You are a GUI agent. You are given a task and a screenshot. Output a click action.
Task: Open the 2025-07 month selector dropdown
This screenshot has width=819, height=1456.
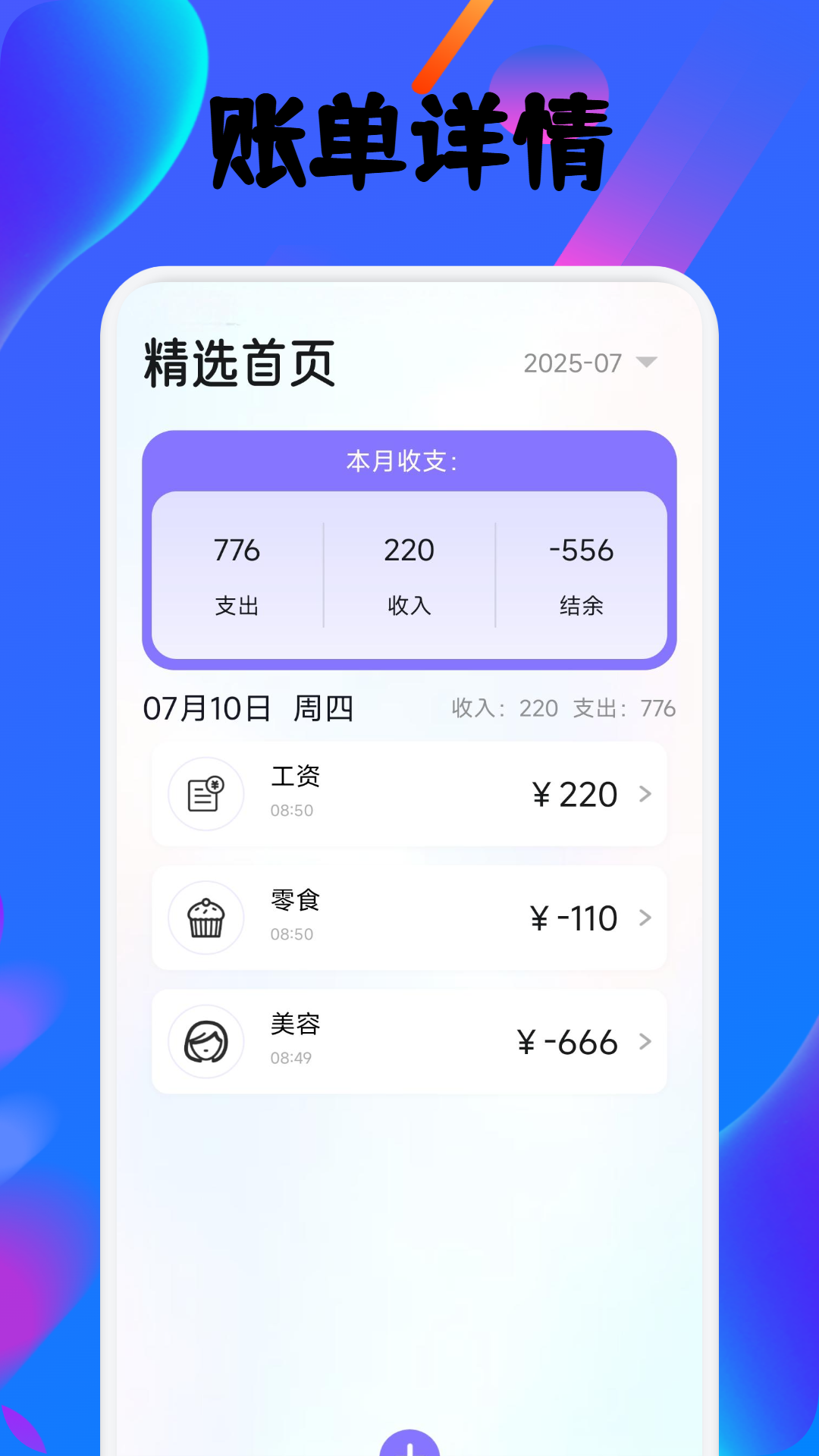coord(591,363)
